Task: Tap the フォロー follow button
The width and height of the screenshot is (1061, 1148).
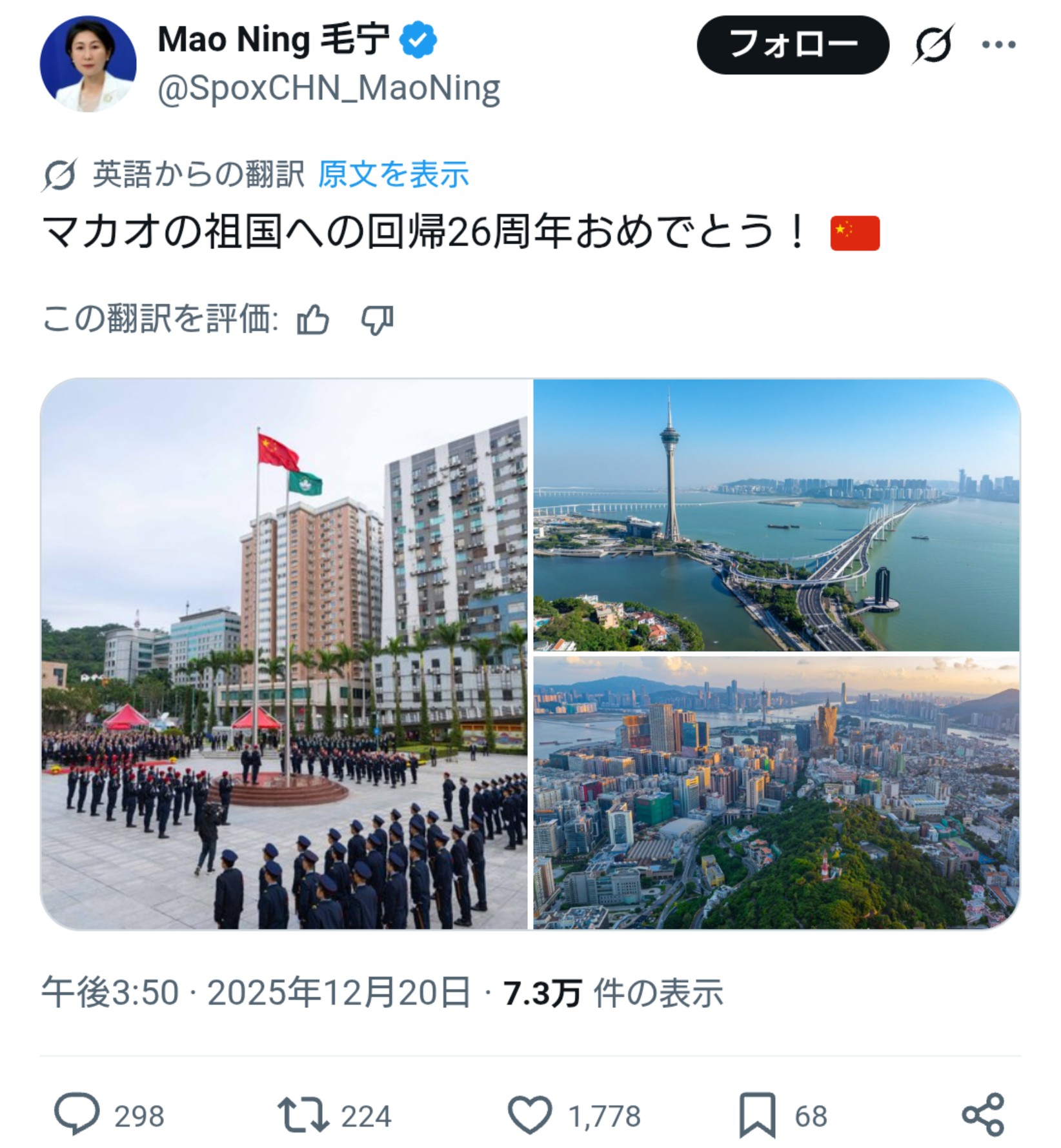Action: click(x=793, y=45)
